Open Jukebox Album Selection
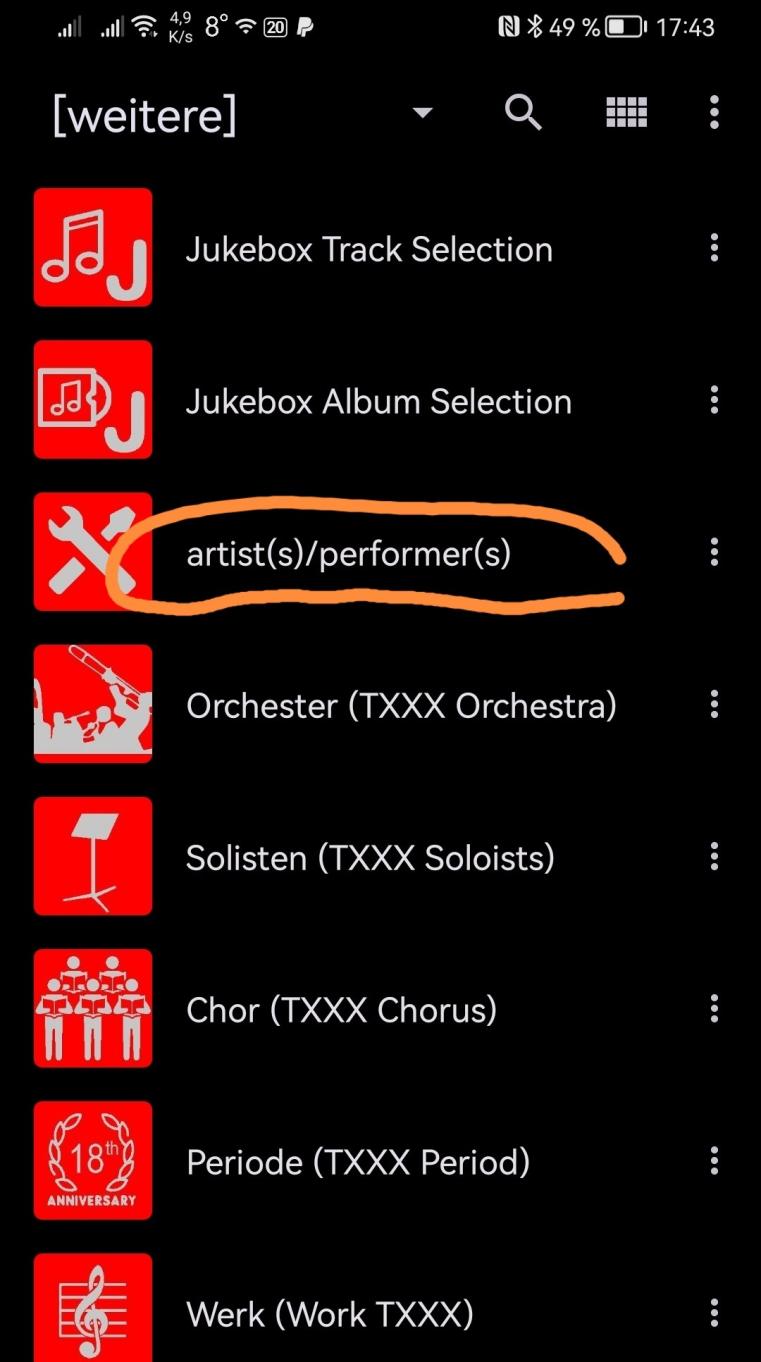 tap(378, 402)
